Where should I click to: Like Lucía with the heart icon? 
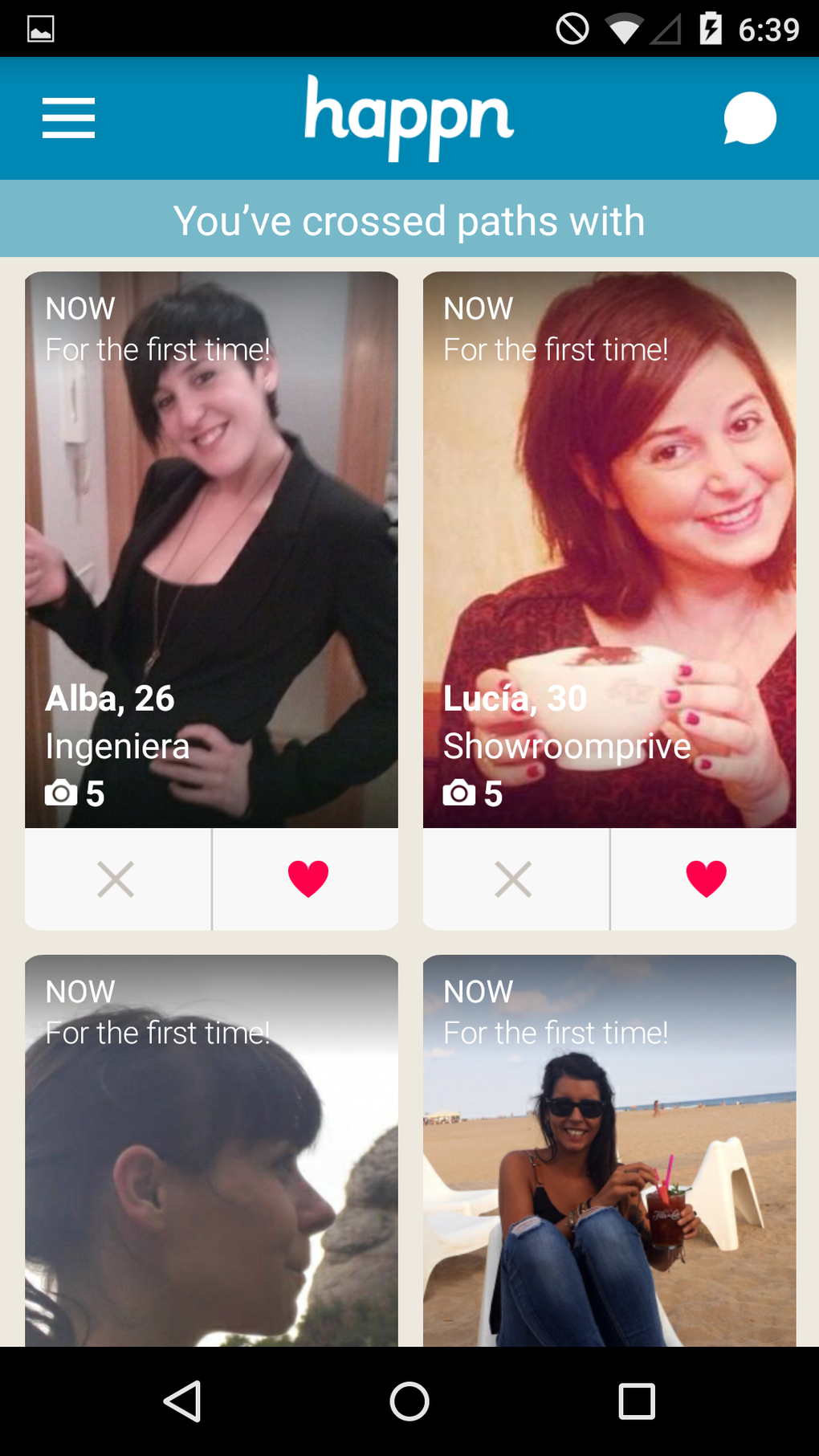coord(704,878)
